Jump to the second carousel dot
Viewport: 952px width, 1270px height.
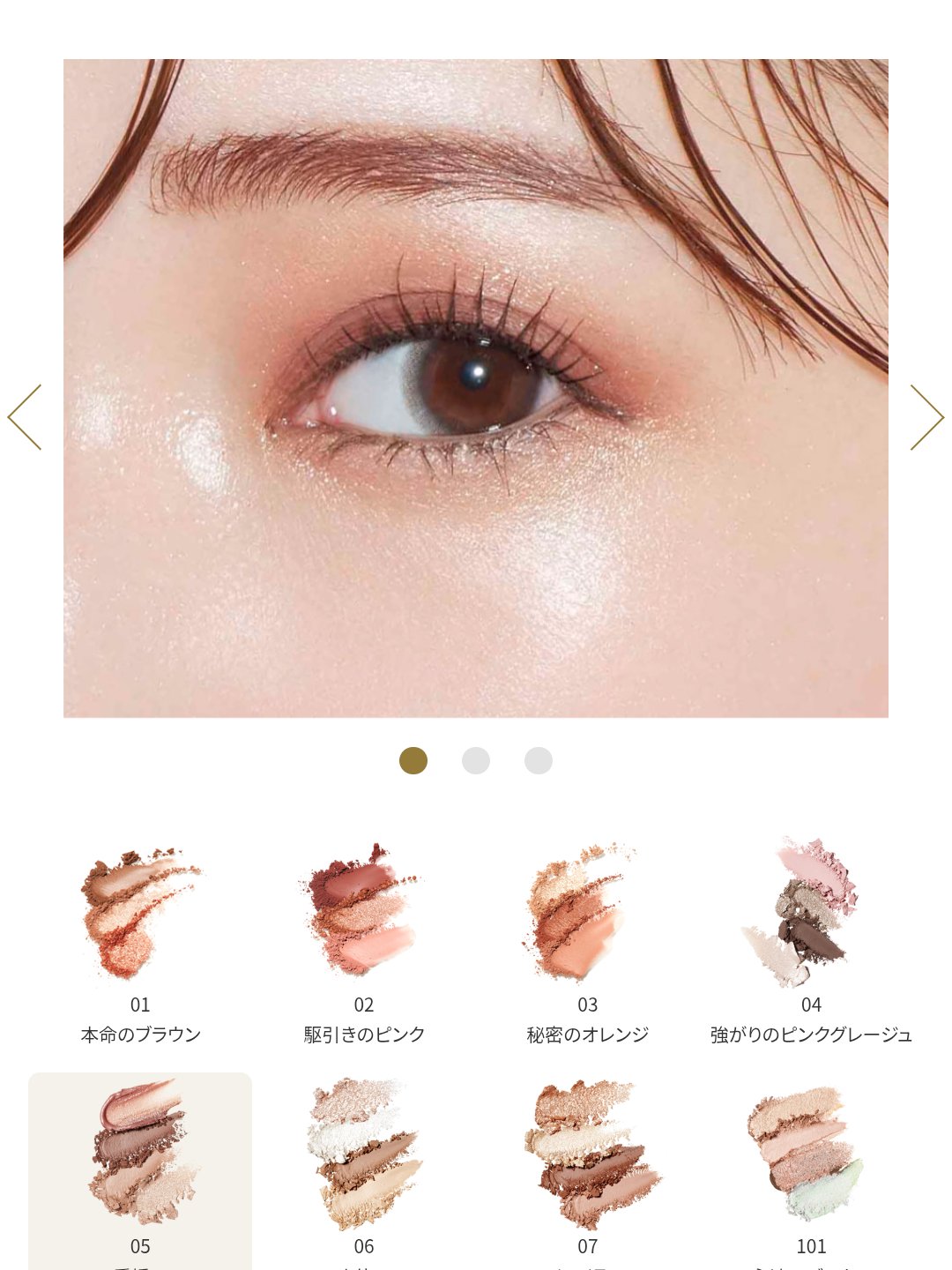point(476,760)
